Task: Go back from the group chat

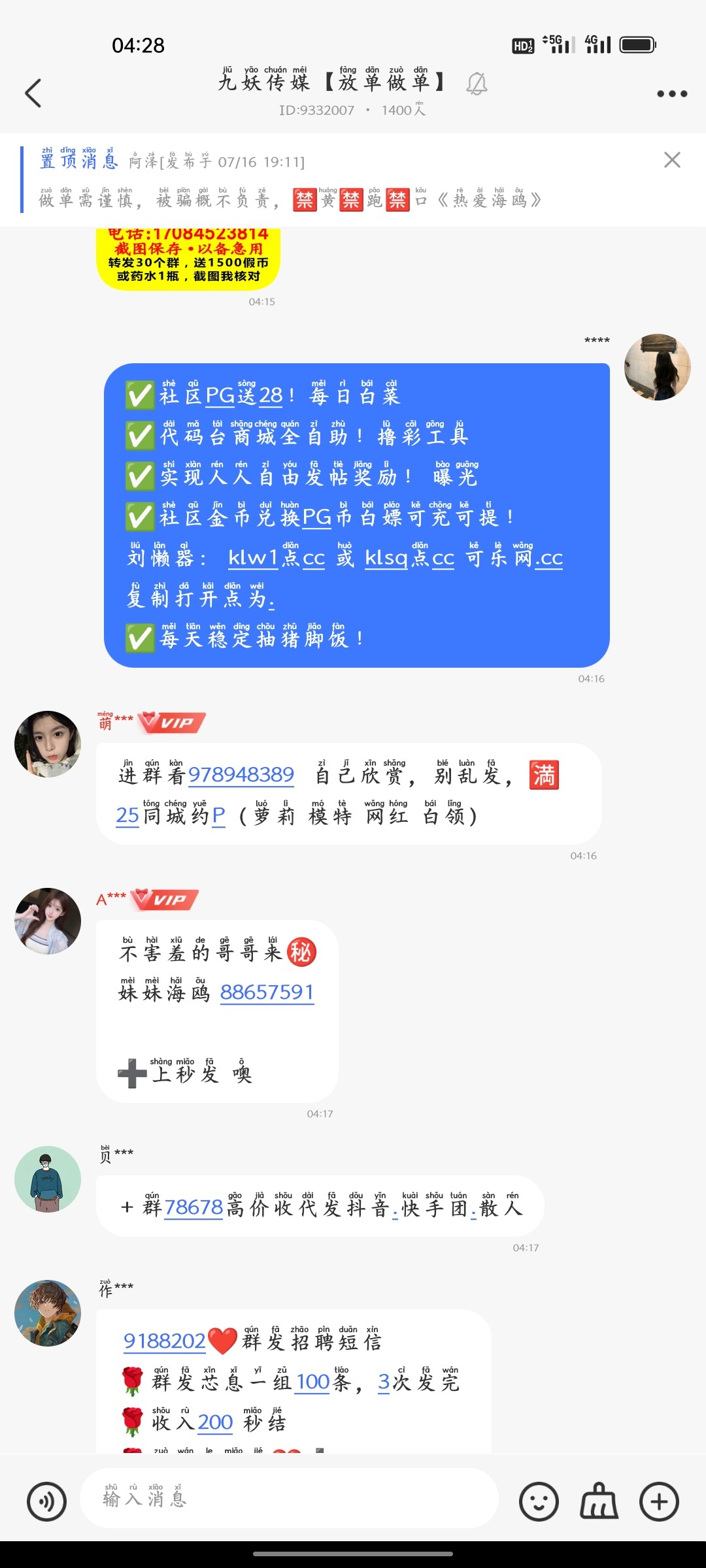Action: (33, 93)
